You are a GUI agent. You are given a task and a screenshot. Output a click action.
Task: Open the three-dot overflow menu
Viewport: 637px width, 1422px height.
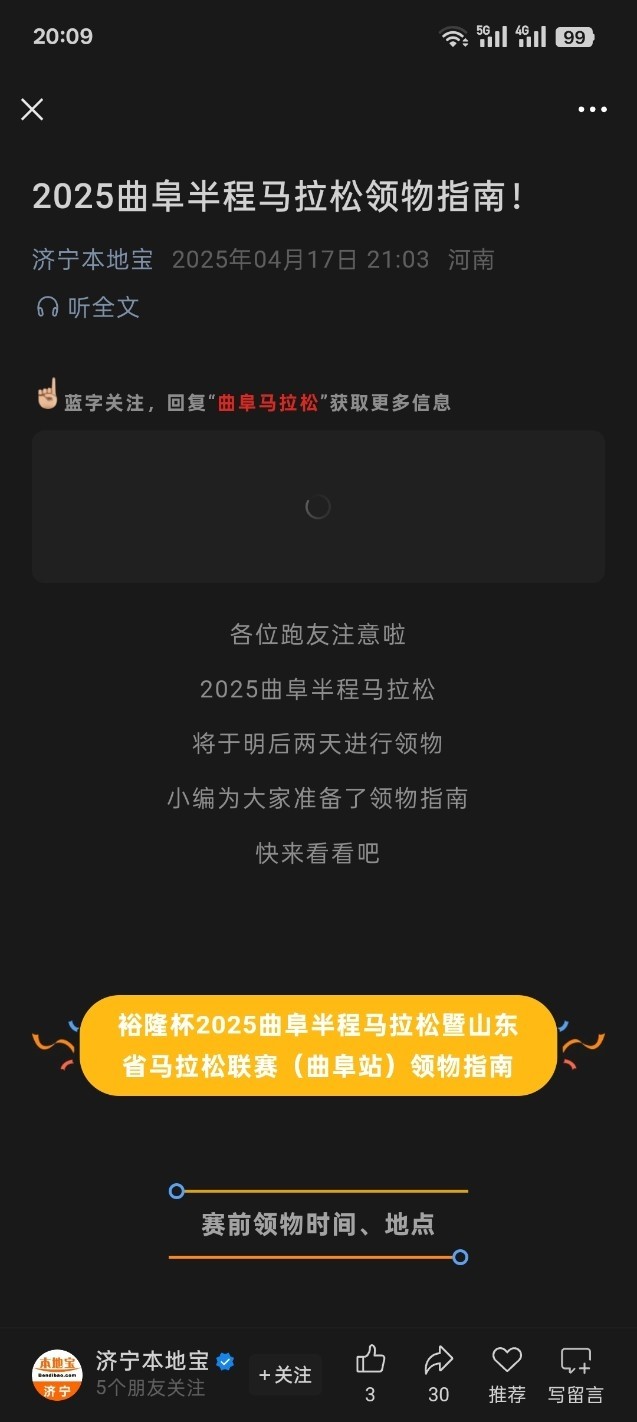coord(592,110)
